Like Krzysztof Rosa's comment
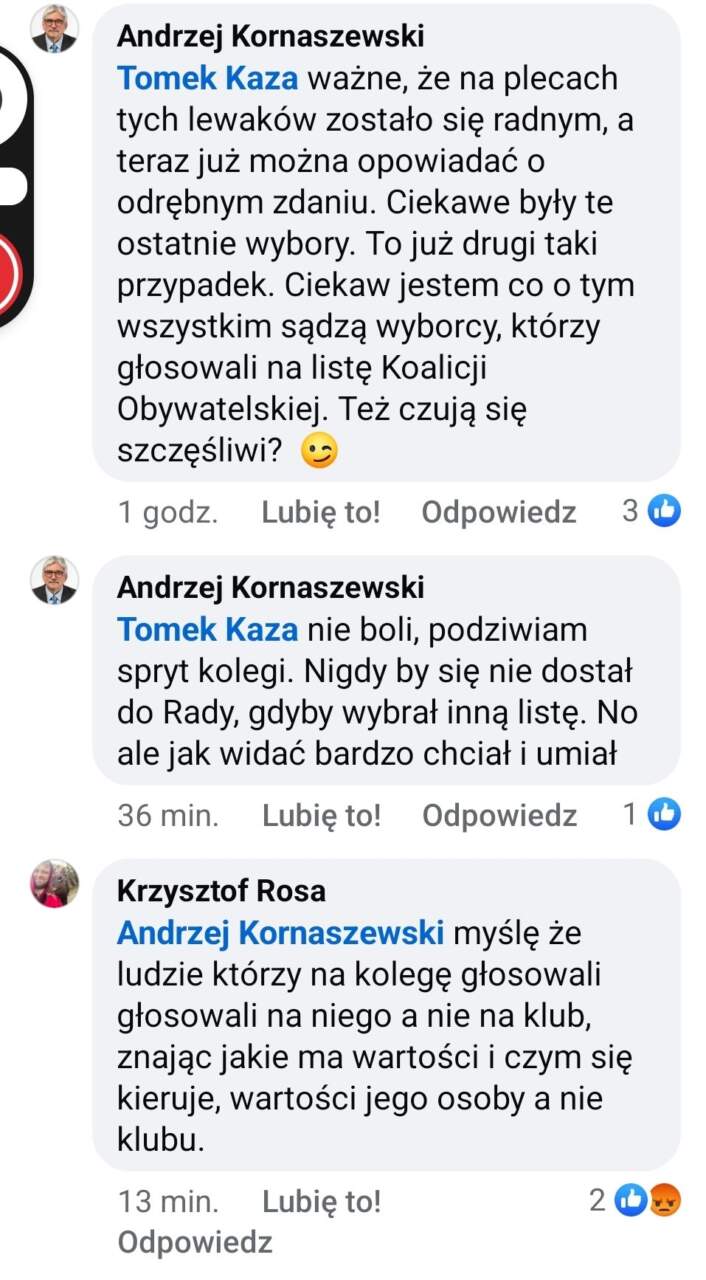Screen dimensions: 706x1280 [321, 1201]
